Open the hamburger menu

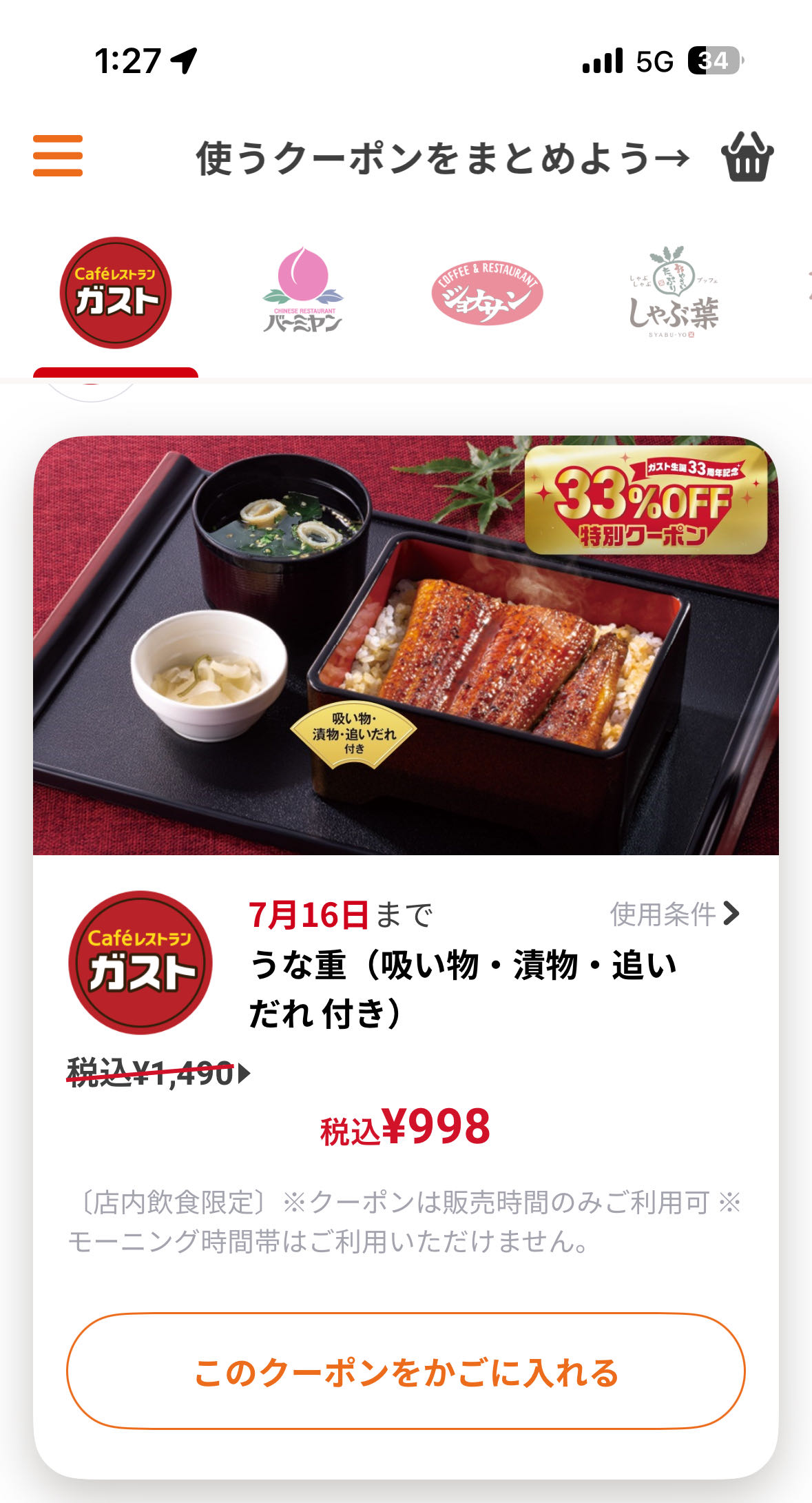click(58, 156)
